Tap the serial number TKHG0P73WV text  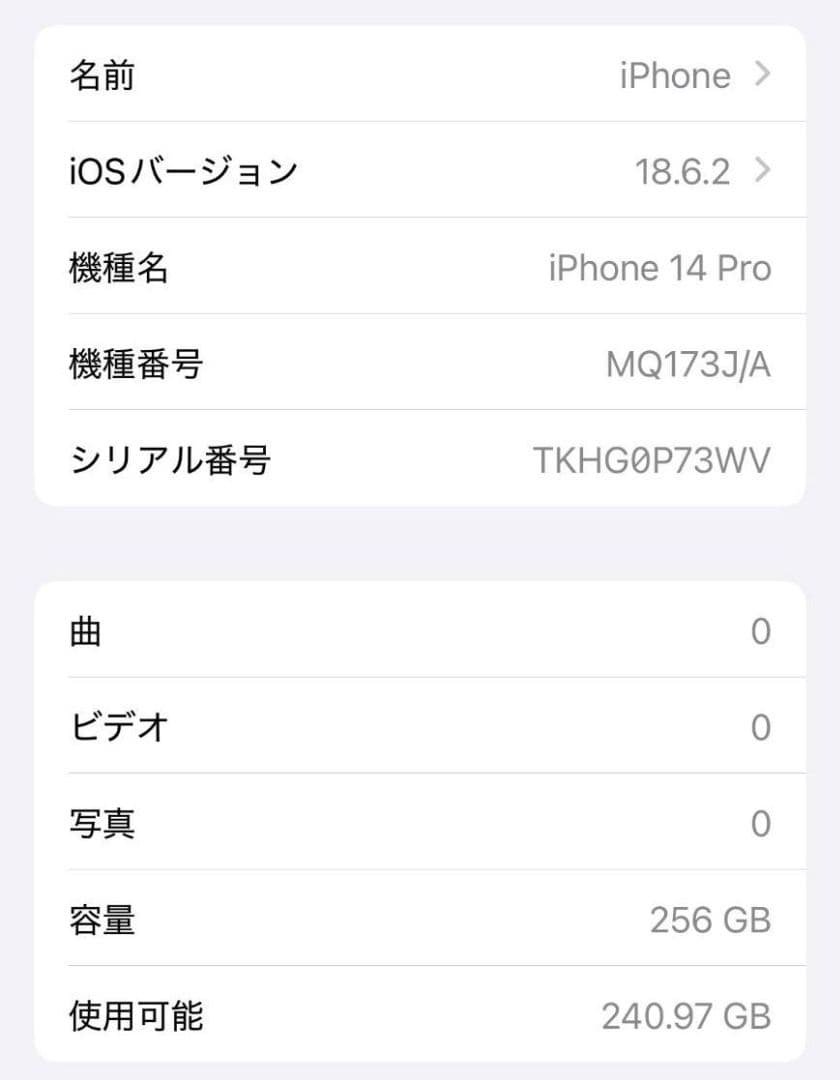pos(655,460)
